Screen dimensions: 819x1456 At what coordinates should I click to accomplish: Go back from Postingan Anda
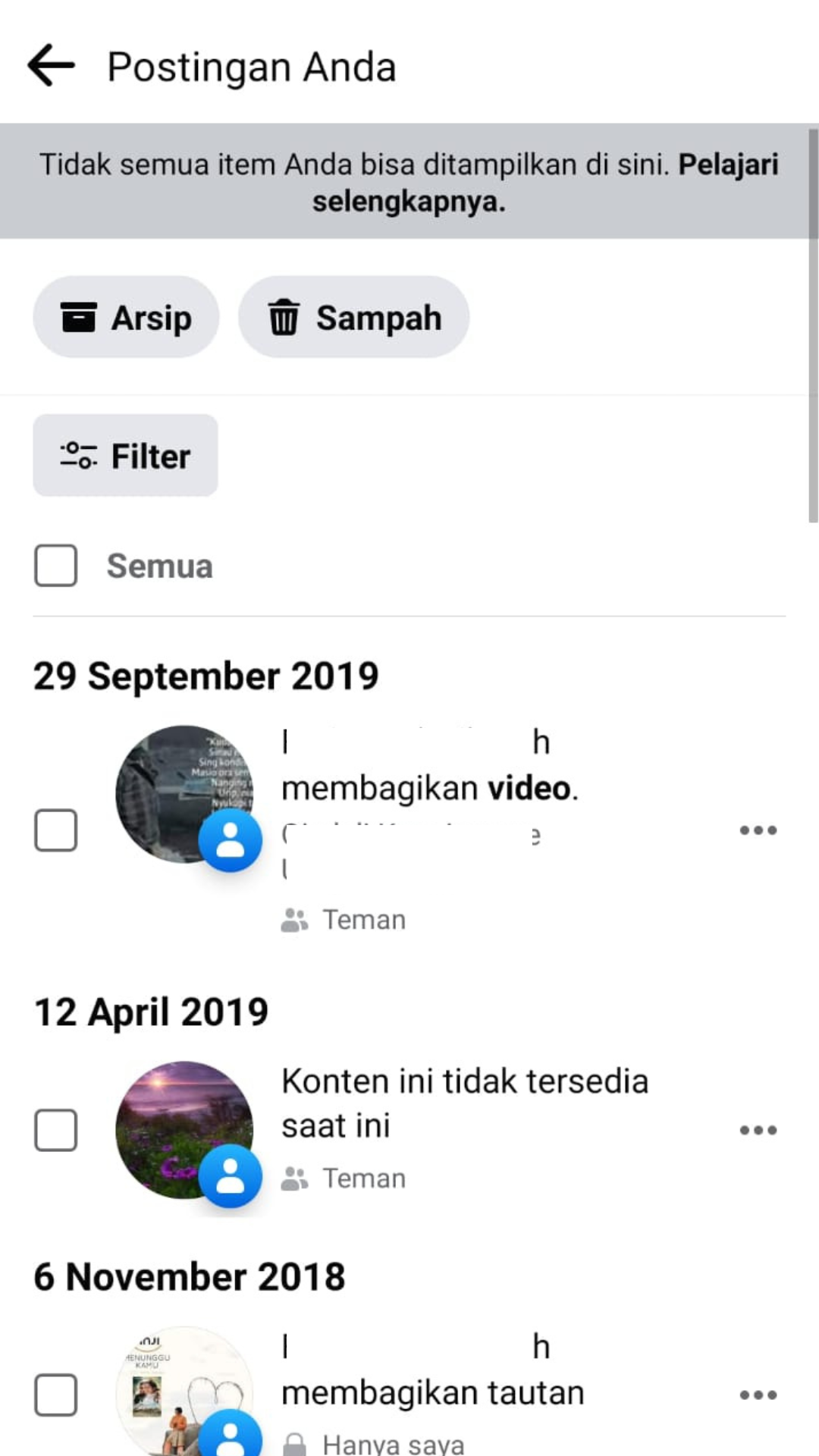[x=51, y=66]
